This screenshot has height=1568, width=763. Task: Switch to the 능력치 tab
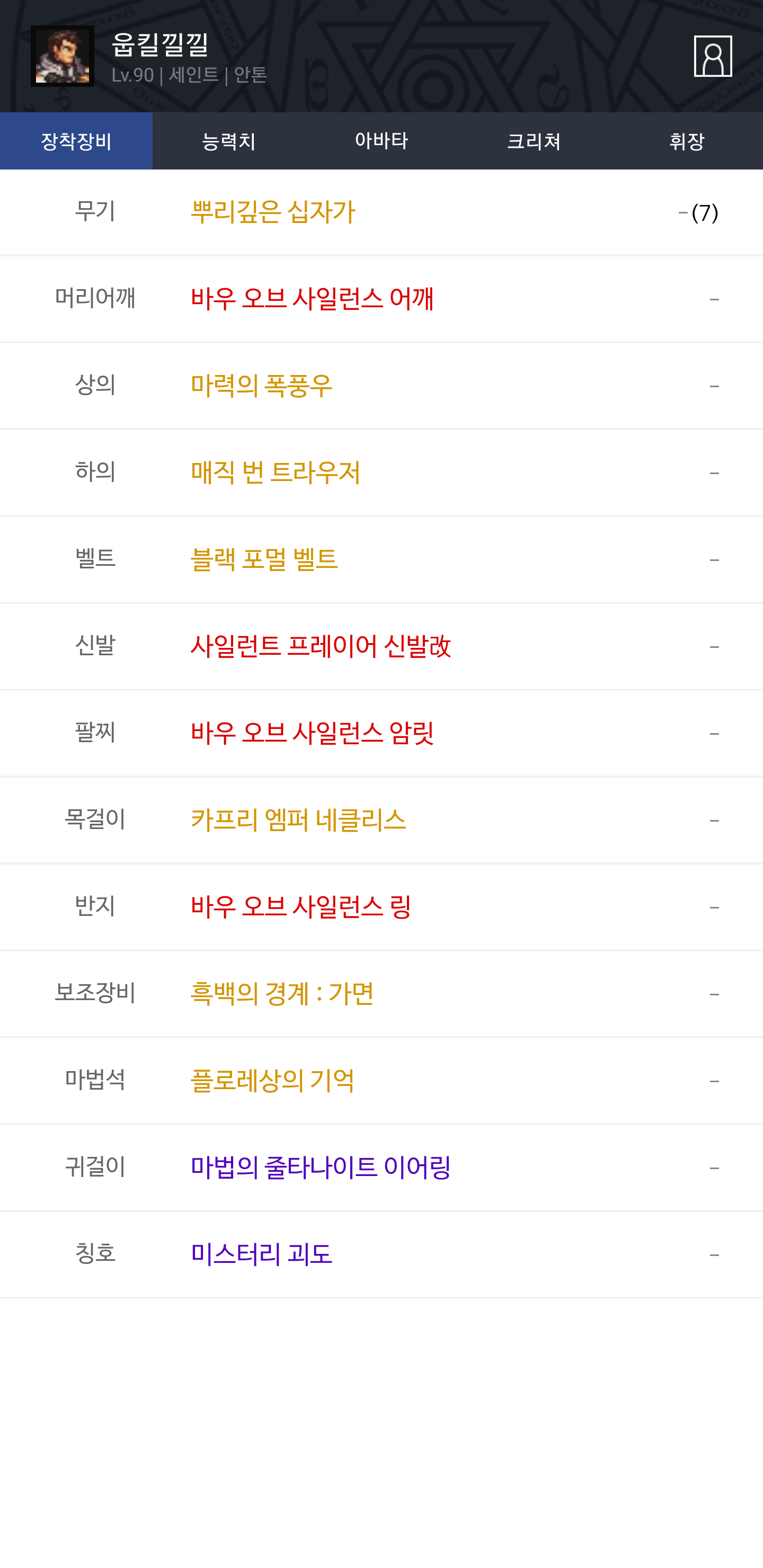click(x=229, y=140)
